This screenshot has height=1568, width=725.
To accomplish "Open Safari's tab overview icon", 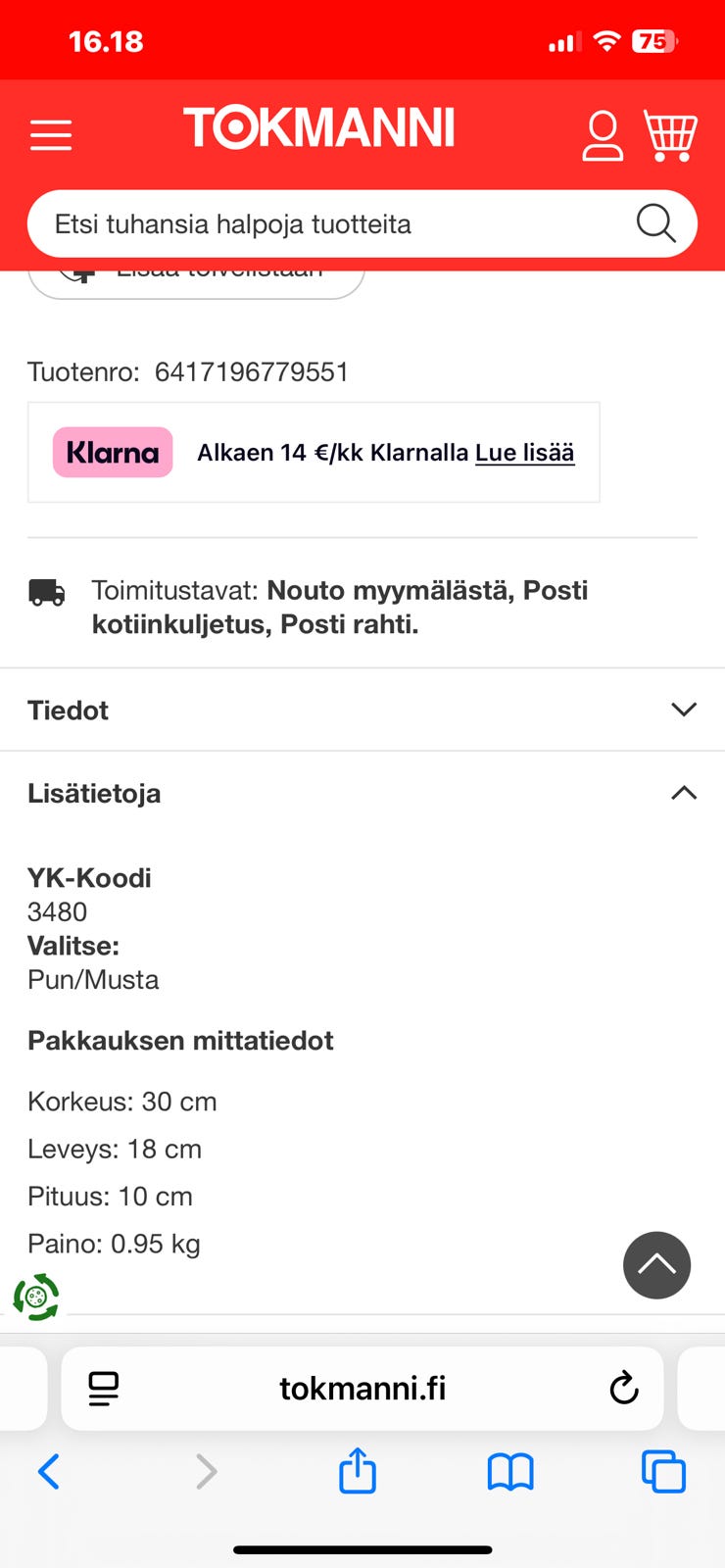I will 663,1471.
